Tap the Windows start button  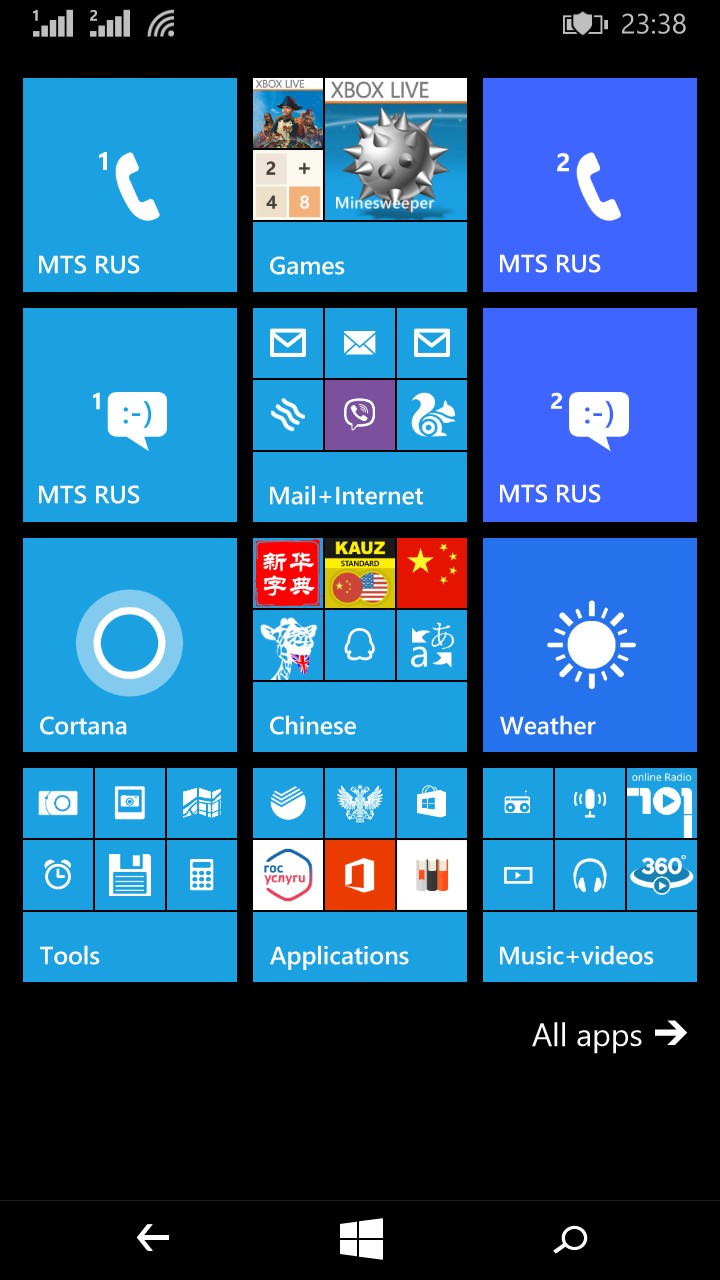tap(361, 1240)
